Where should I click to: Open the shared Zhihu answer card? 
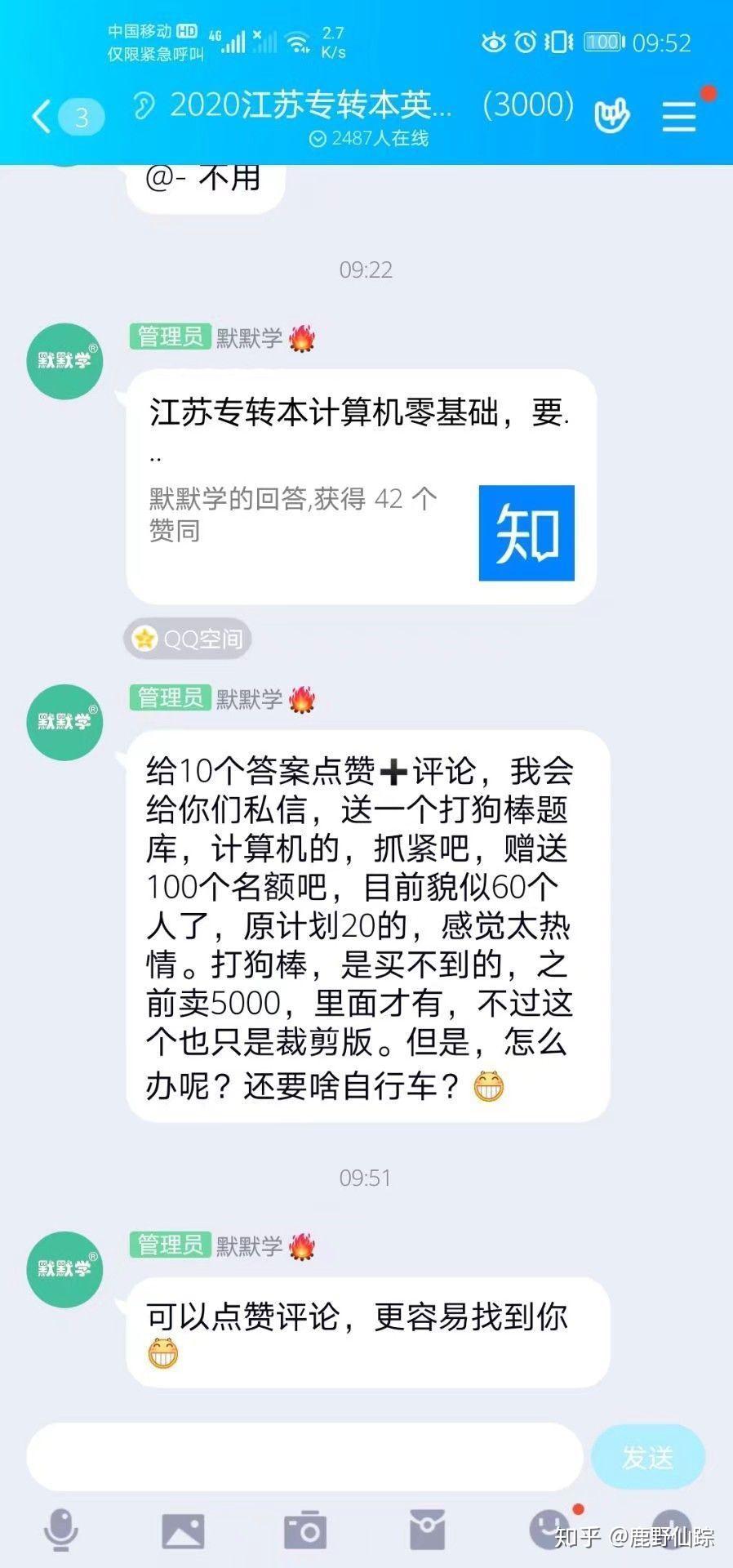(x=361, y=487)
